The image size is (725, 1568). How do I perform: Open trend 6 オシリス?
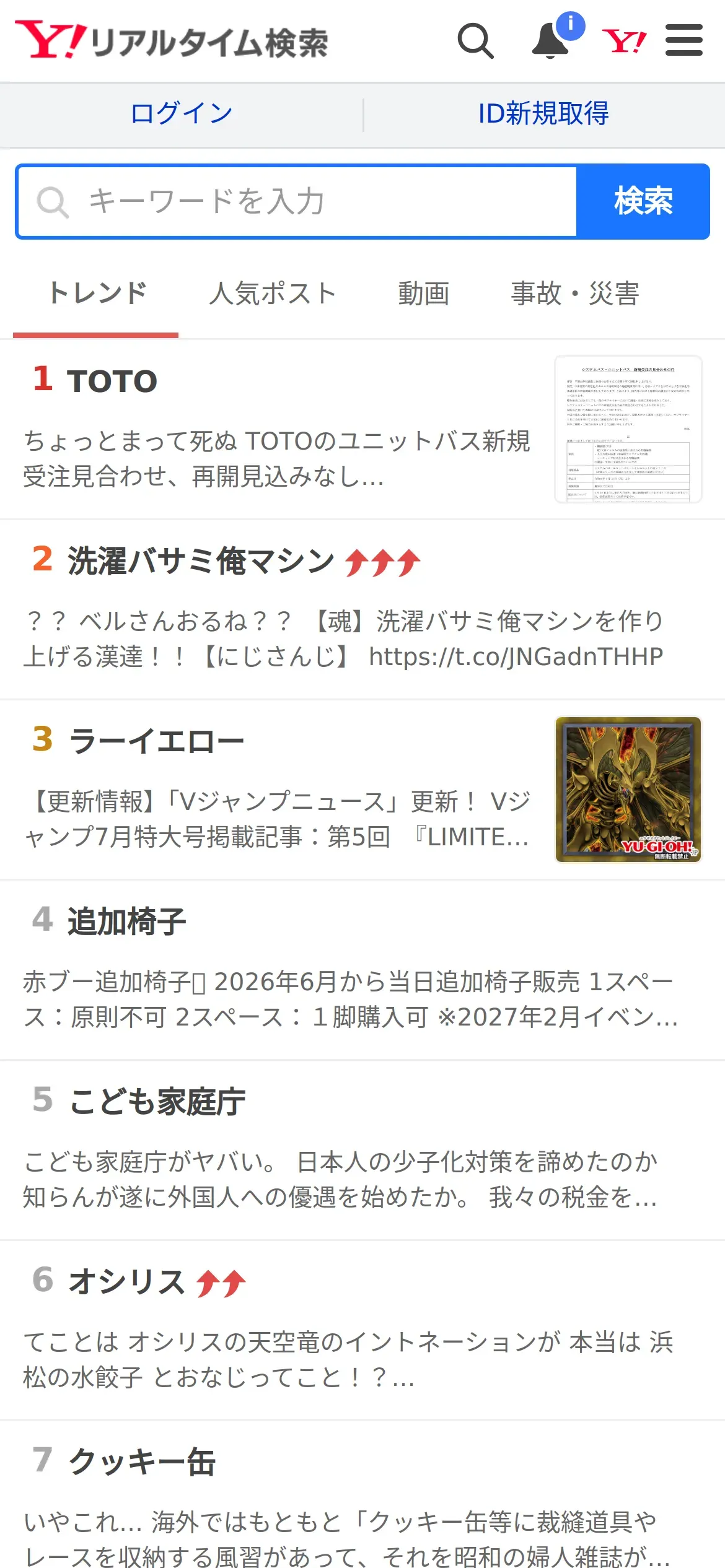(x=362, y=1330)
